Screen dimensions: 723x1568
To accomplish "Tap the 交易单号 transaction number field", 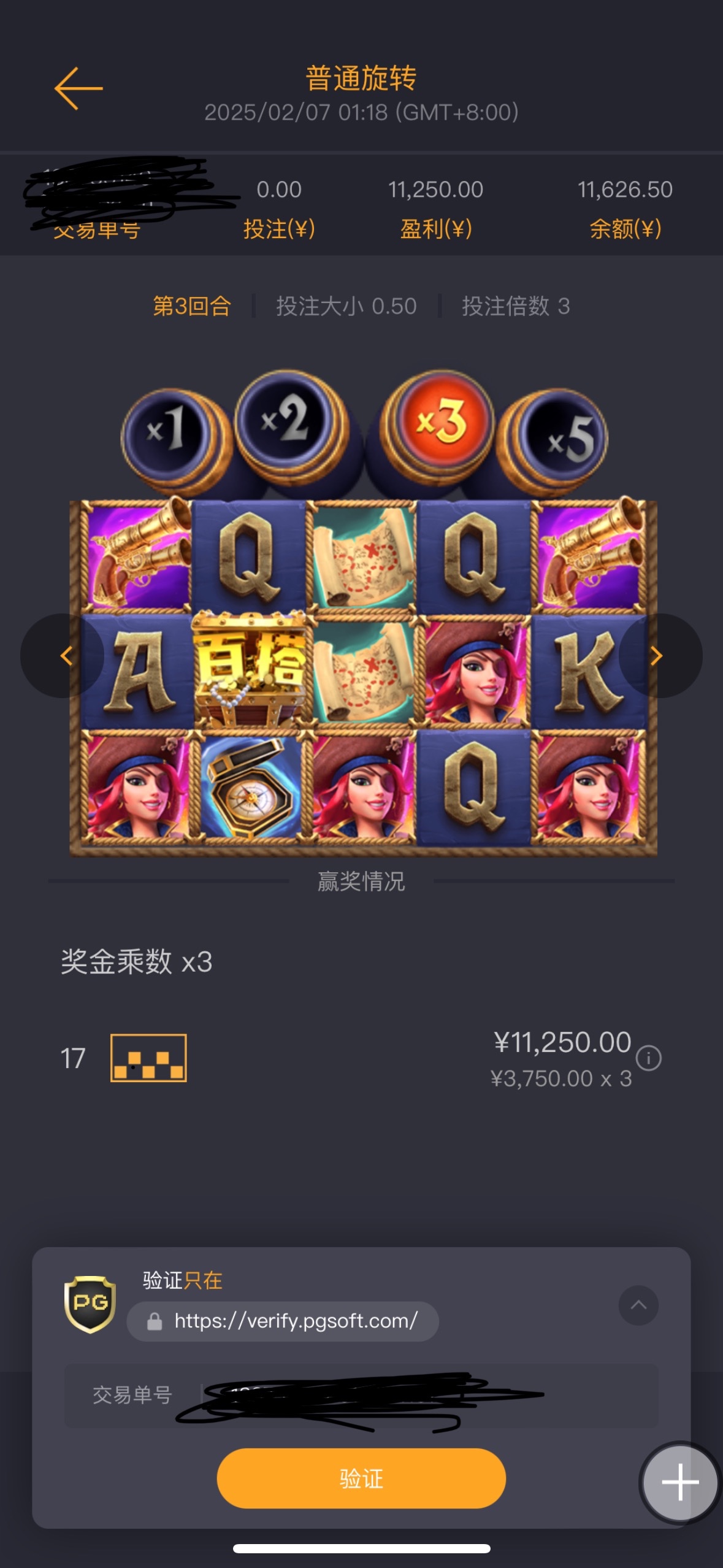I will 362,1396.
